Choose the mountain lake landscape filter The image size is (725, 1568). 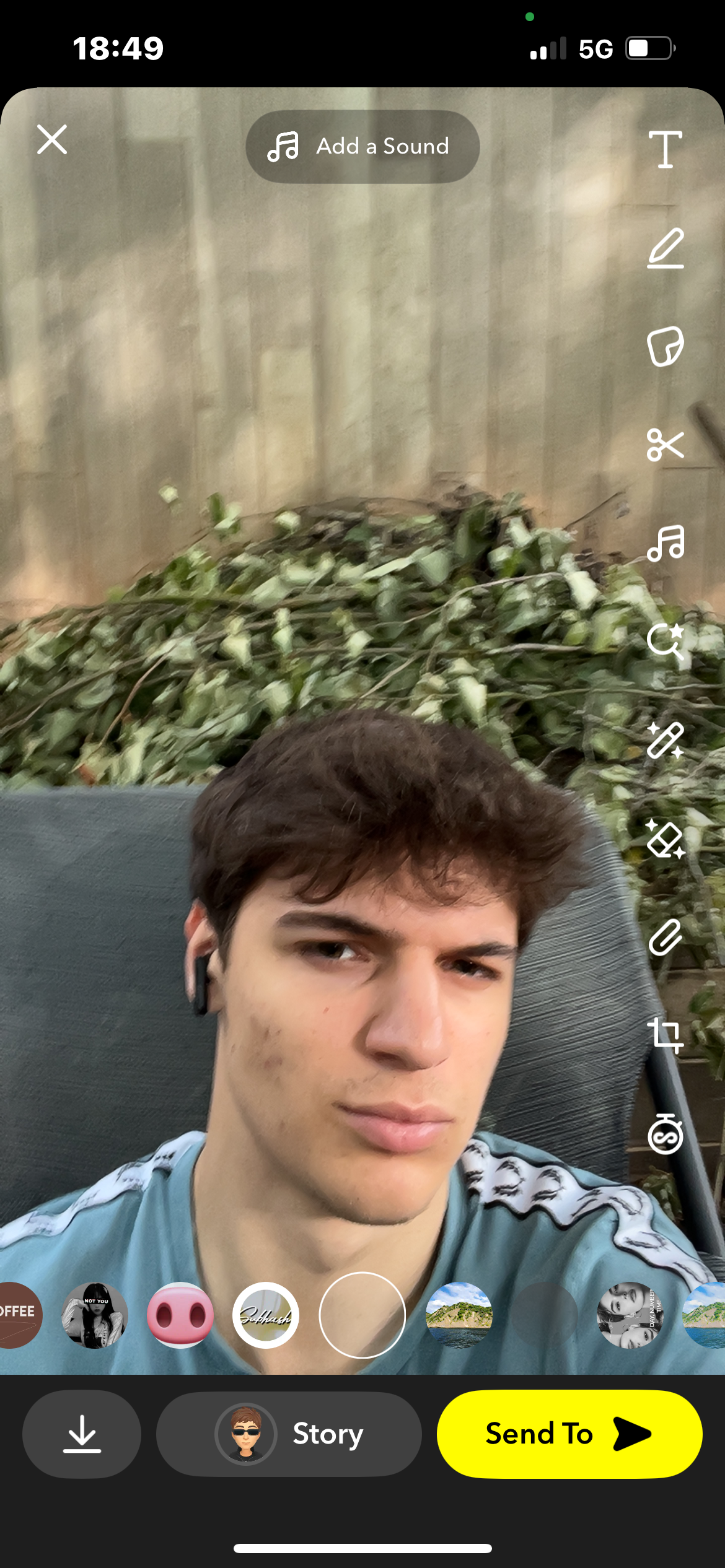(x=459, y=1315)
